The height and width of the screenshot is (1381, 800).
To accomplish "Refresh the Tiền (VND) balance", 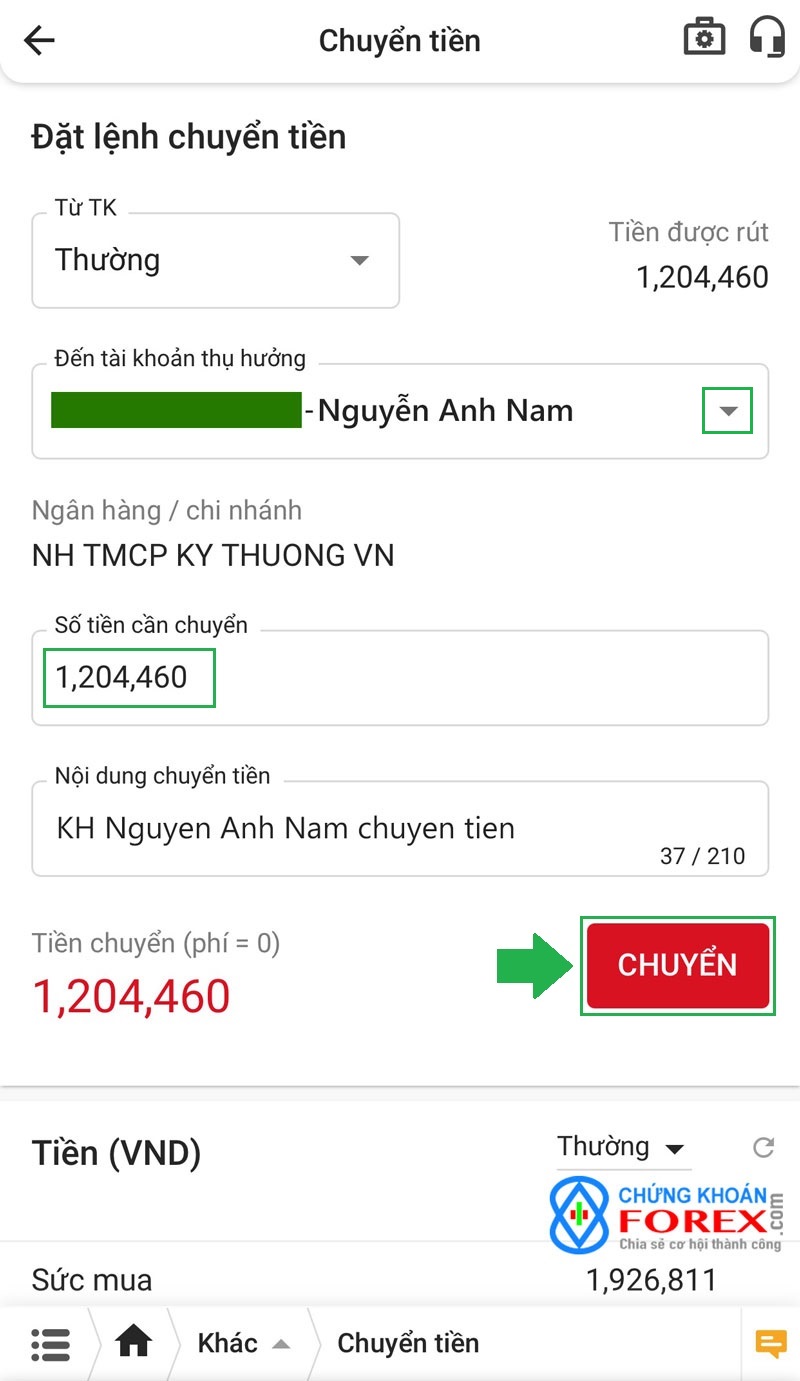I will [764, 1148].
